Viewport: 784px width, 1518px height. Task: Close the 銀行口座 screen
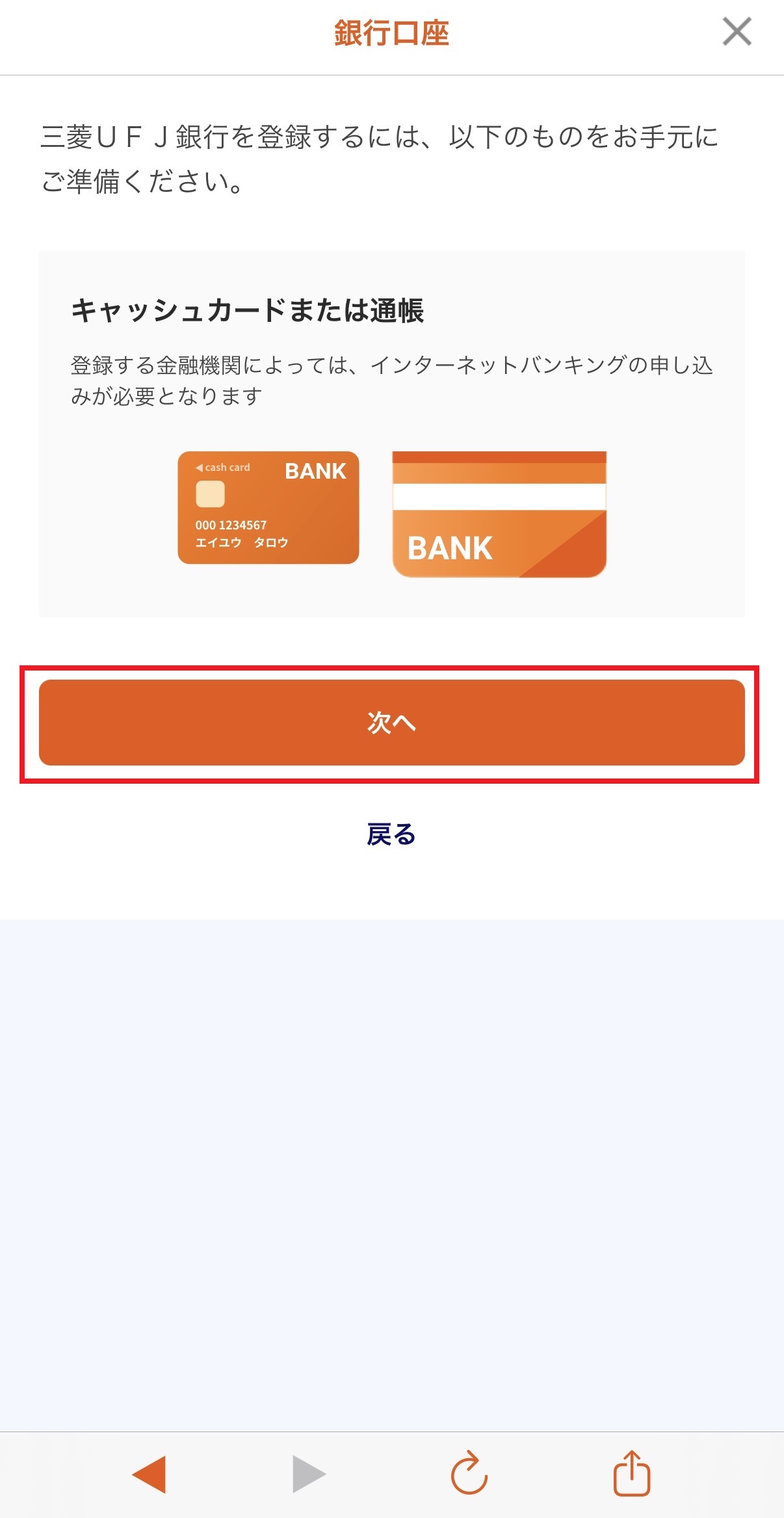(737, 32)
